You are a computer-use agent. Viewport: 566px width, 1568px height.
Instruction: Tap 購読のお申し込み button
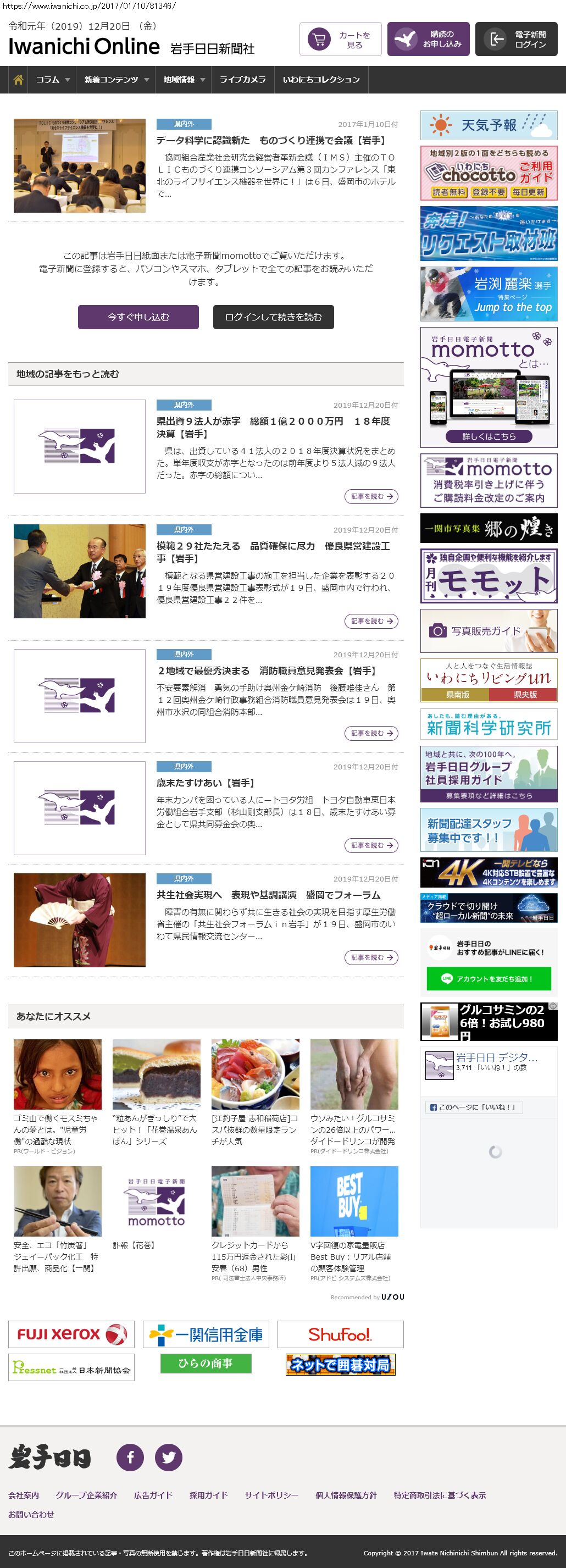coord(428,40)
